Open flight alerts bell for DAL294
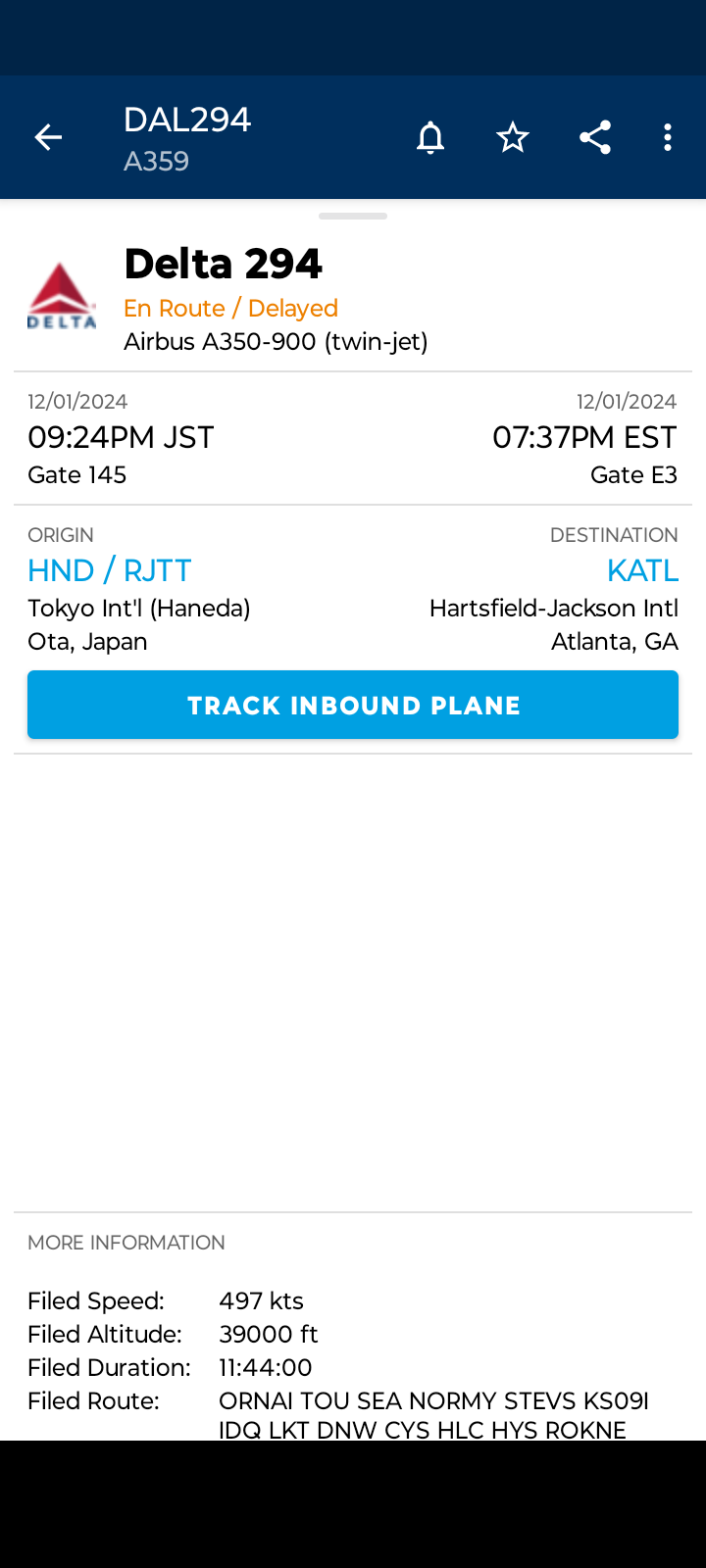 tap(430, 137)
